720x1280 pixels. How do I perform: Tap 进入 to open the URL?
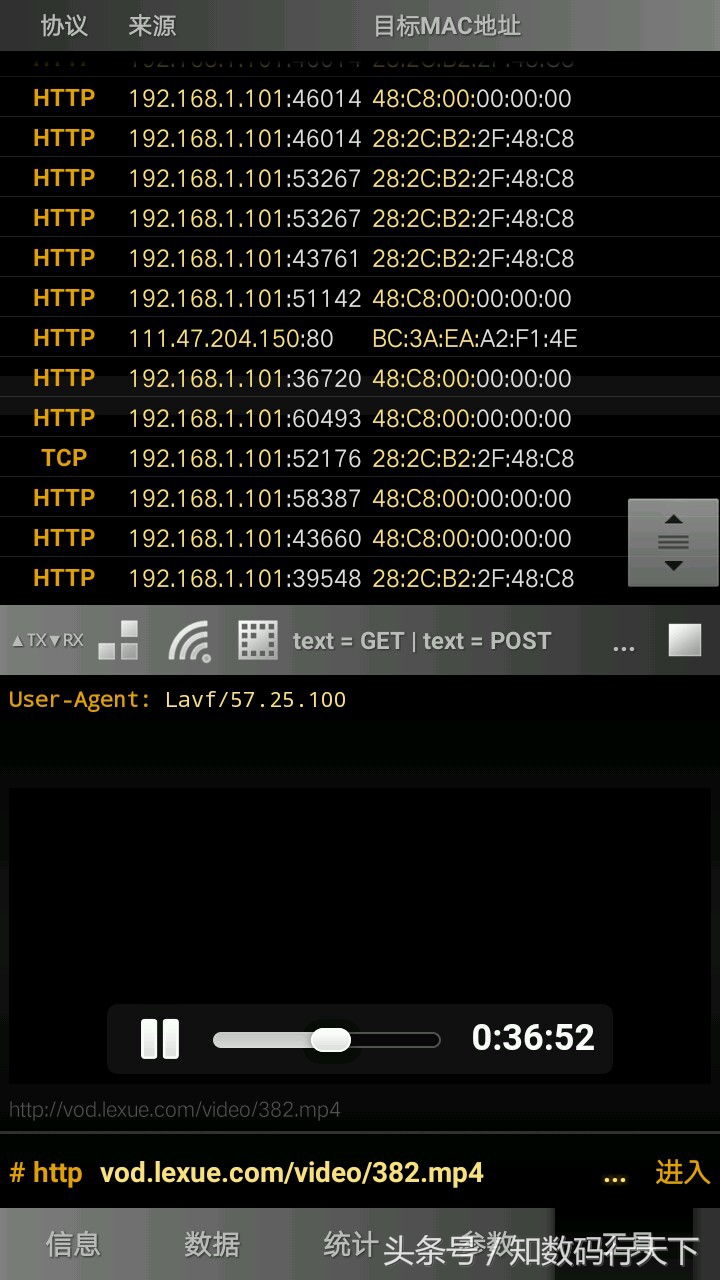coord(682,1172)
